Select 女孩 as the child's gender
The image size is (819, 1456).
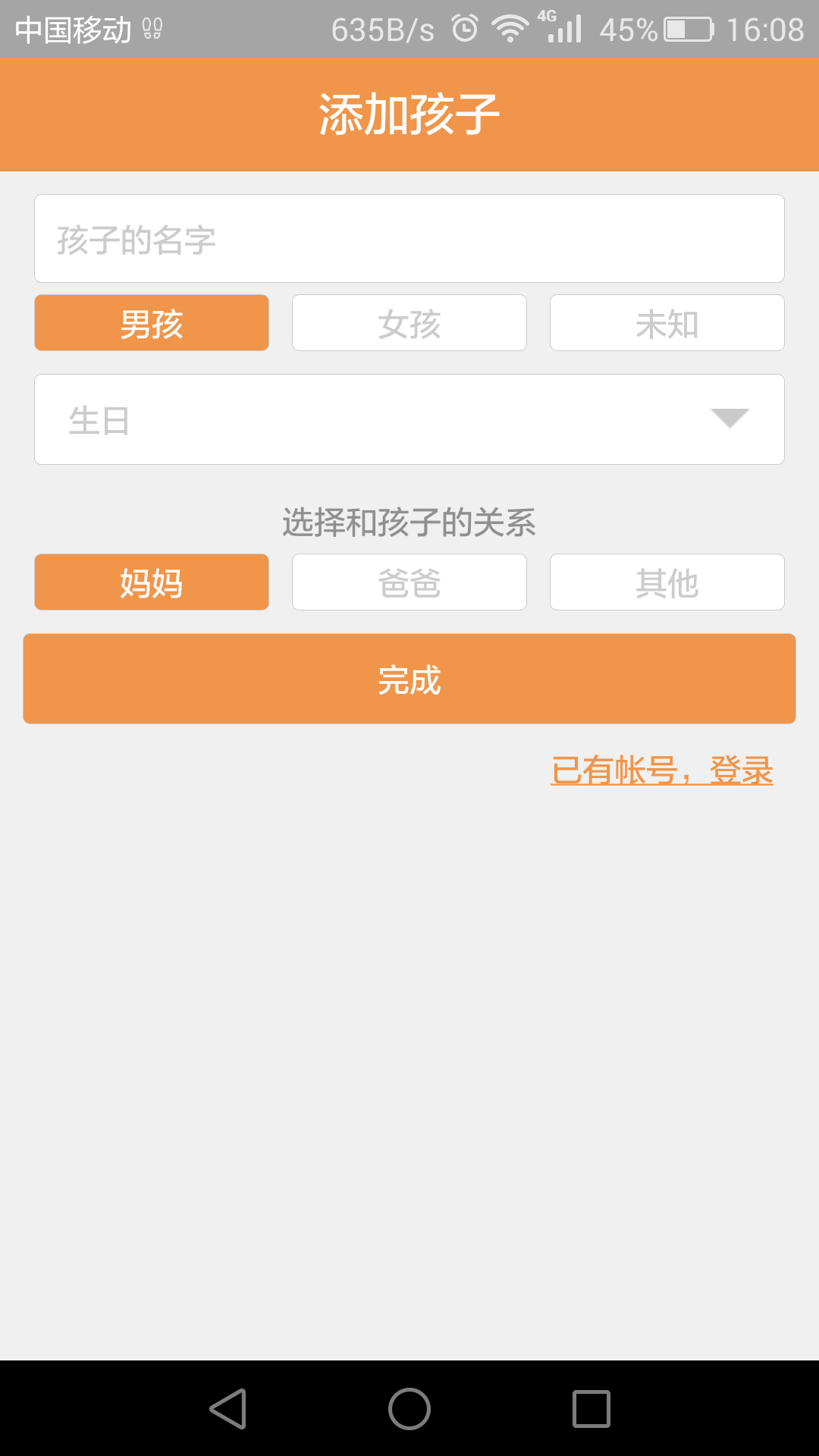pos(409,323)
